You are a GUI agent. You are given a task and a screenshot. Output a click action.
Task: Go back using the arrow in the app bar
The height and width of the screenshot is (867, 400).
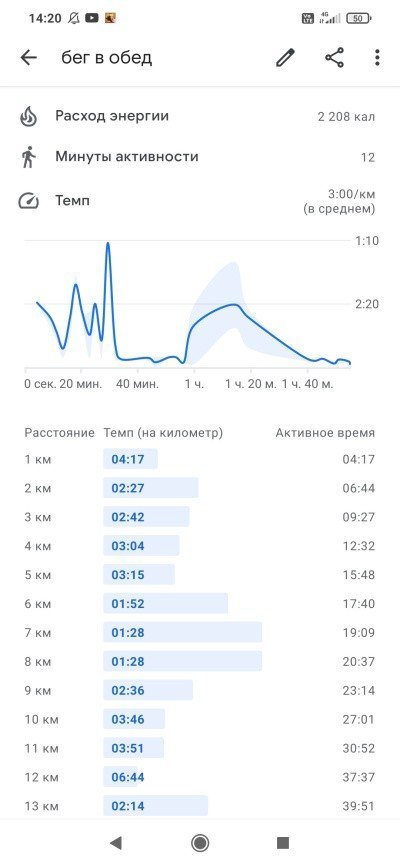(28, 58)
